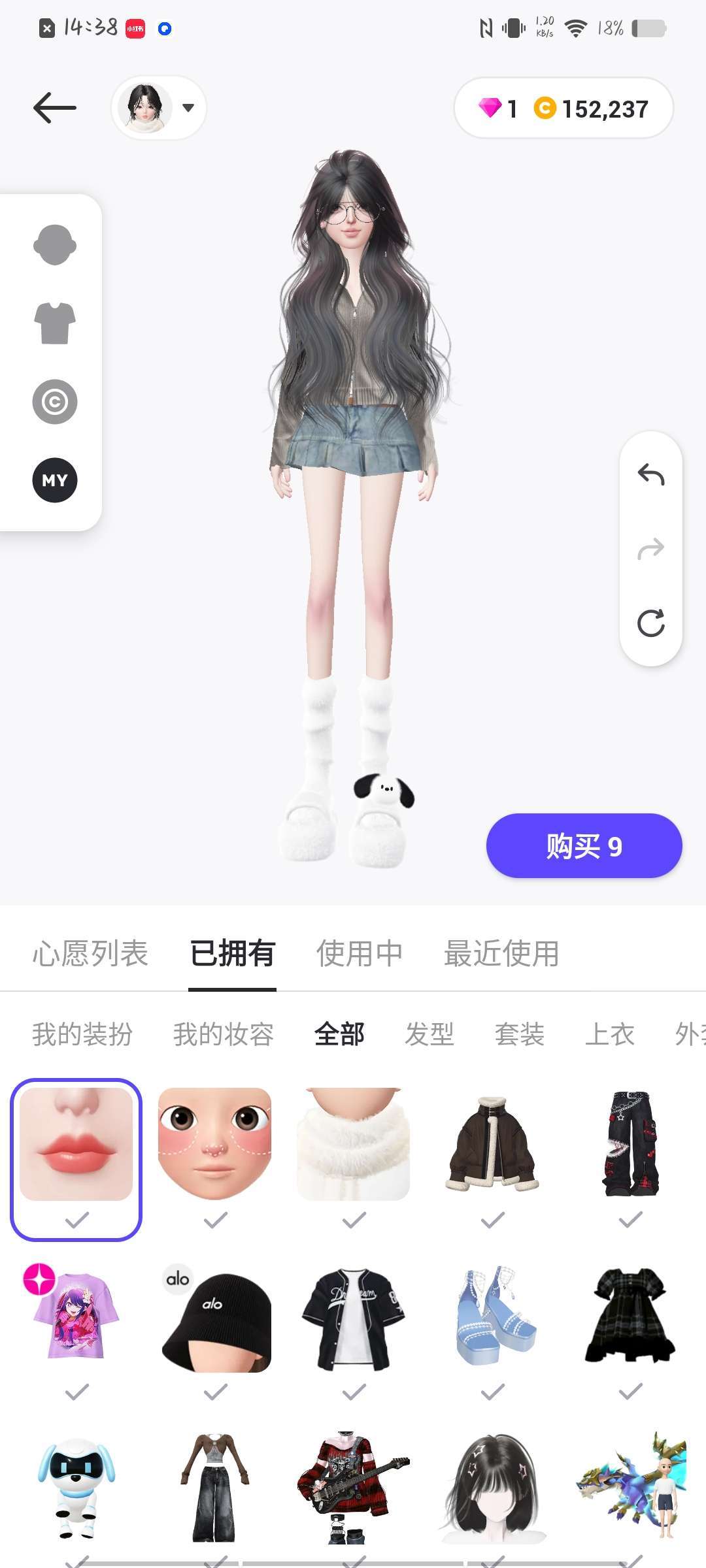
Task: Undo the last outfit change
Action: pos(651,474)
